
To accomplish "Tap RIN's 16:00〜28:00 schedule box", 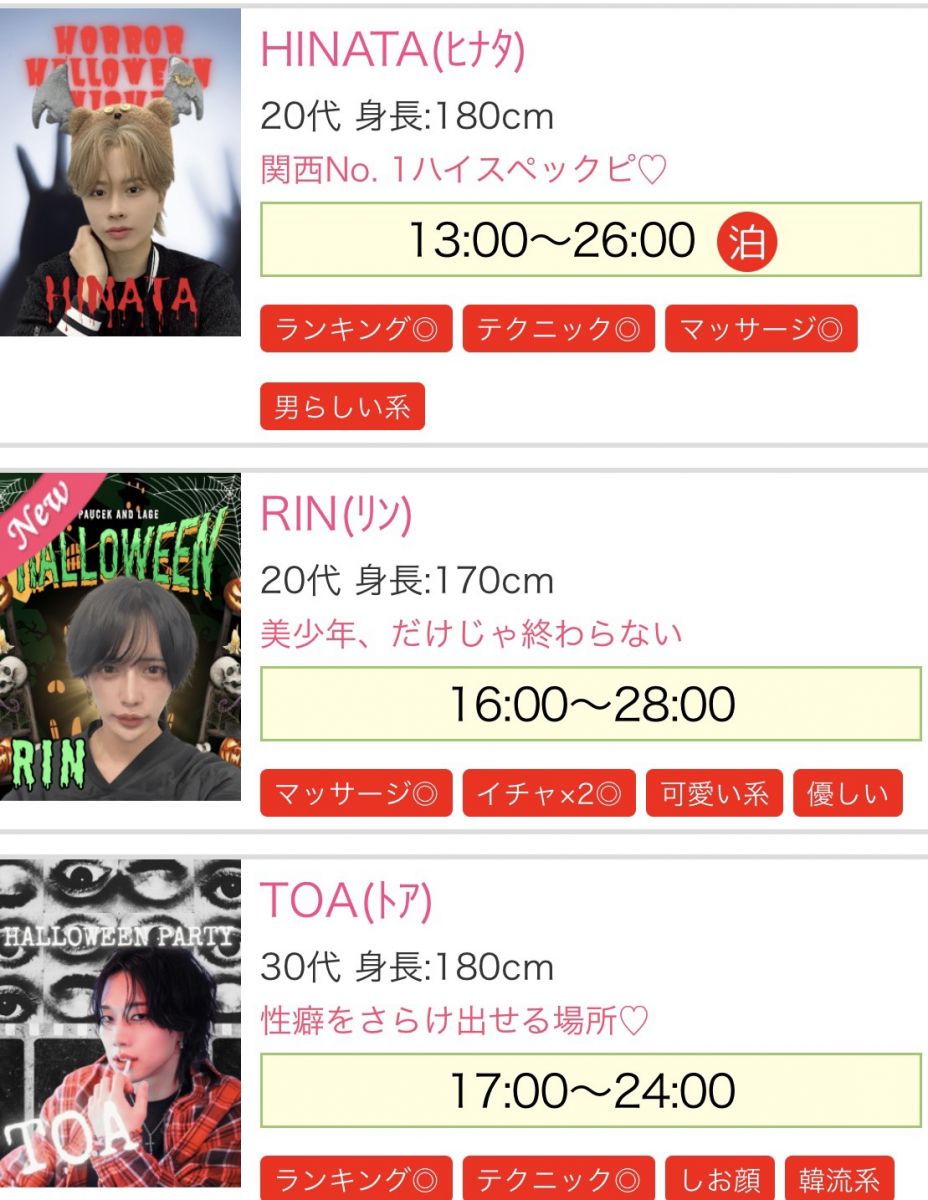I will coord(590,704).
